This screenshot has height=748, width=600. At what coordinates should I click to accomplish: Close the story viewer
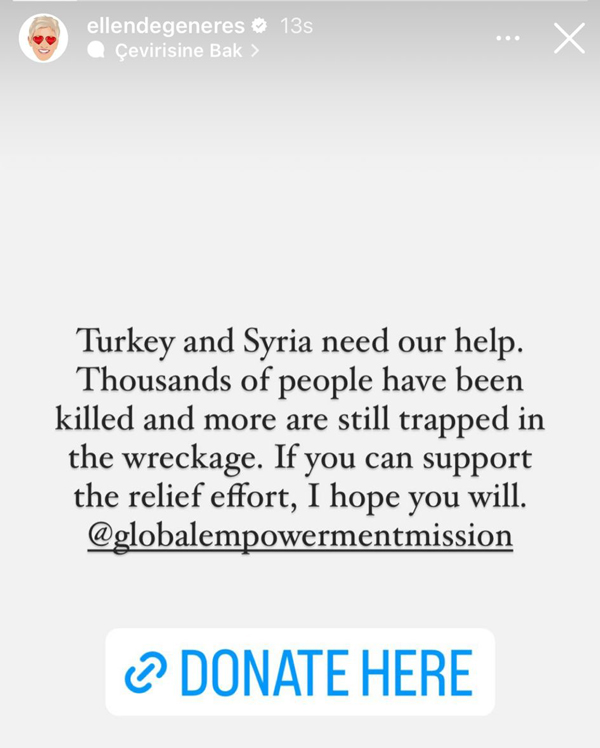(569, 38)
